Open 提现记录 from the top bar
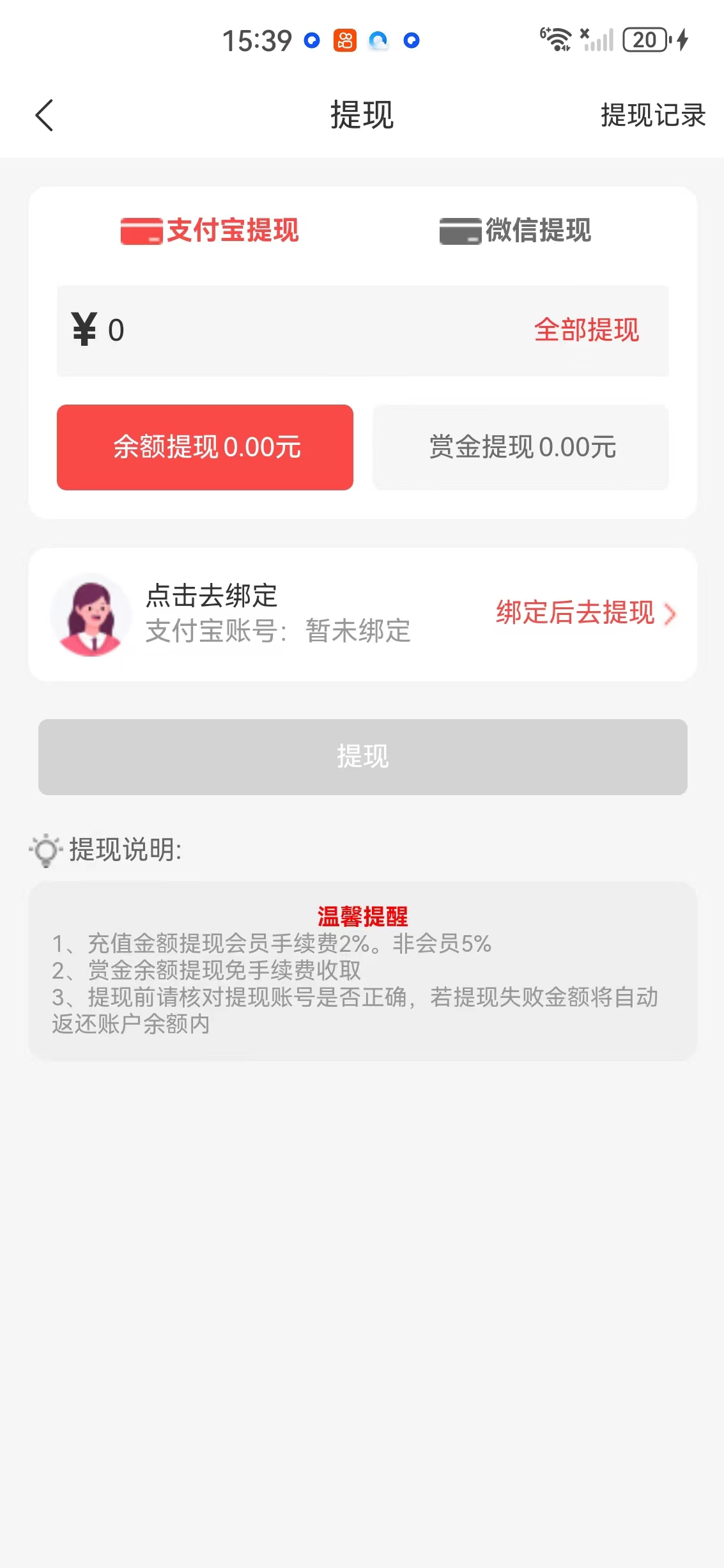This screenshot has width=724, height=1568. pos(651,115)
